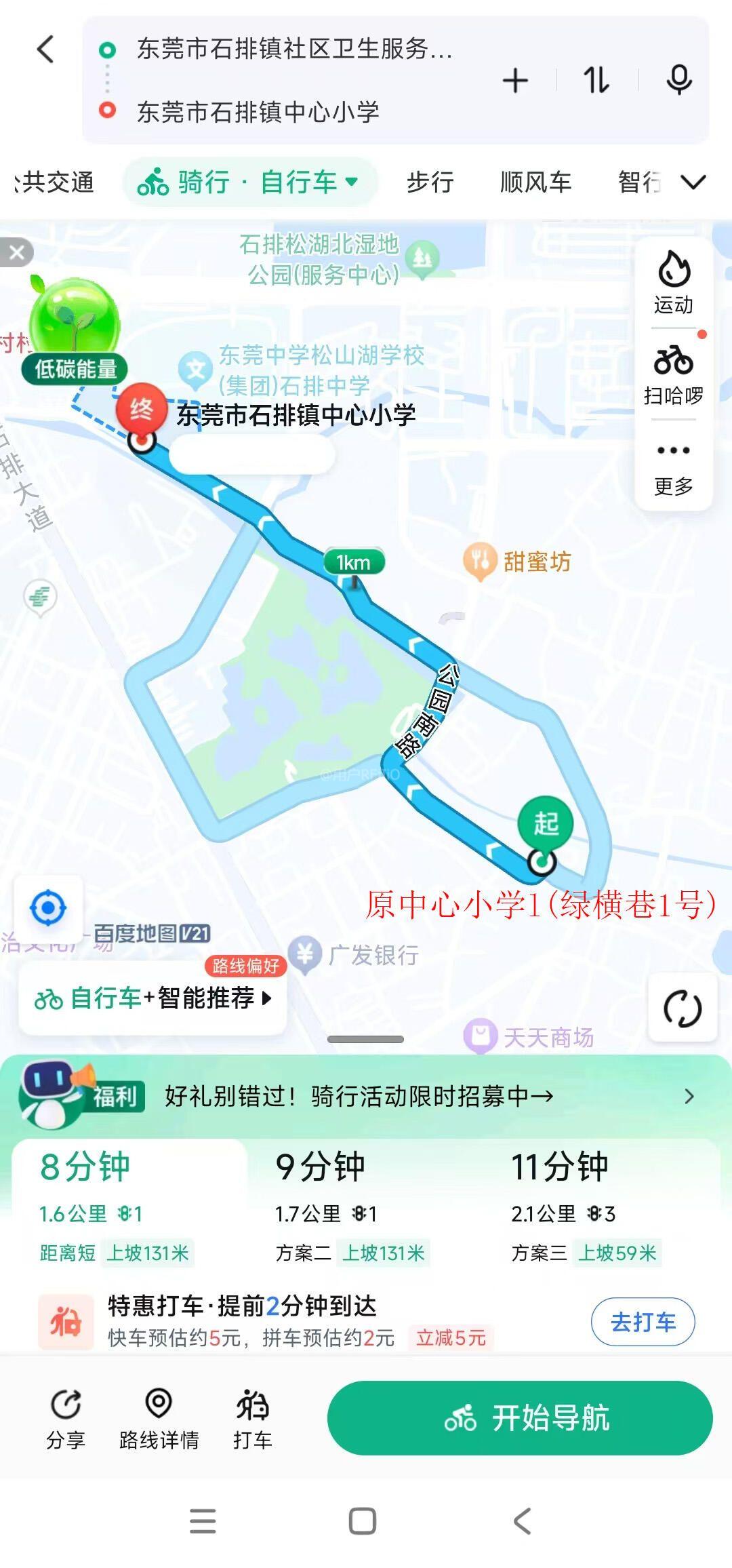732x1568 pixels.
Task: Refresh the route results
Action: tap(683, 1008)
